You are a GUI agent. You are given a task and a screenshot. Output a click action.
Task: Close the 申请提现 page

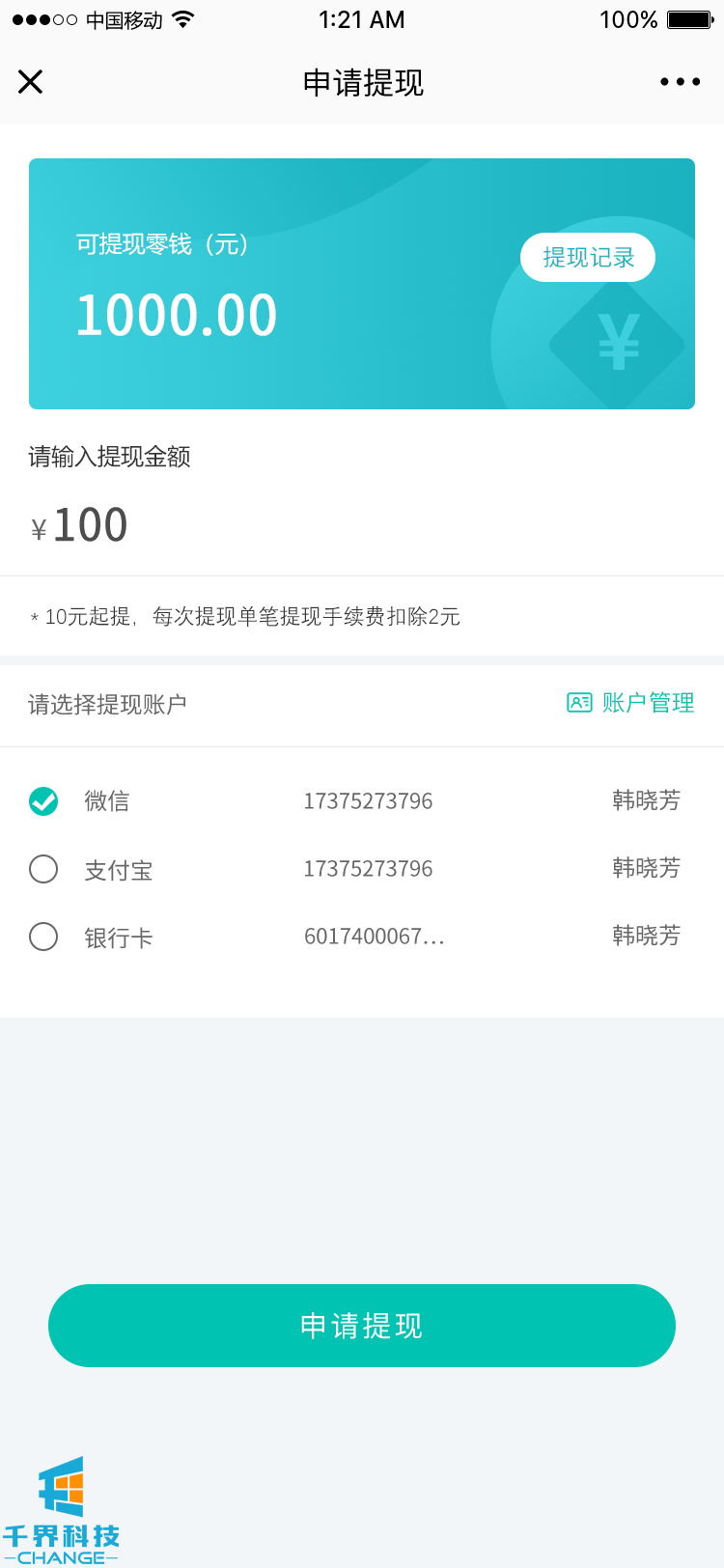click(x=31, y=82)
